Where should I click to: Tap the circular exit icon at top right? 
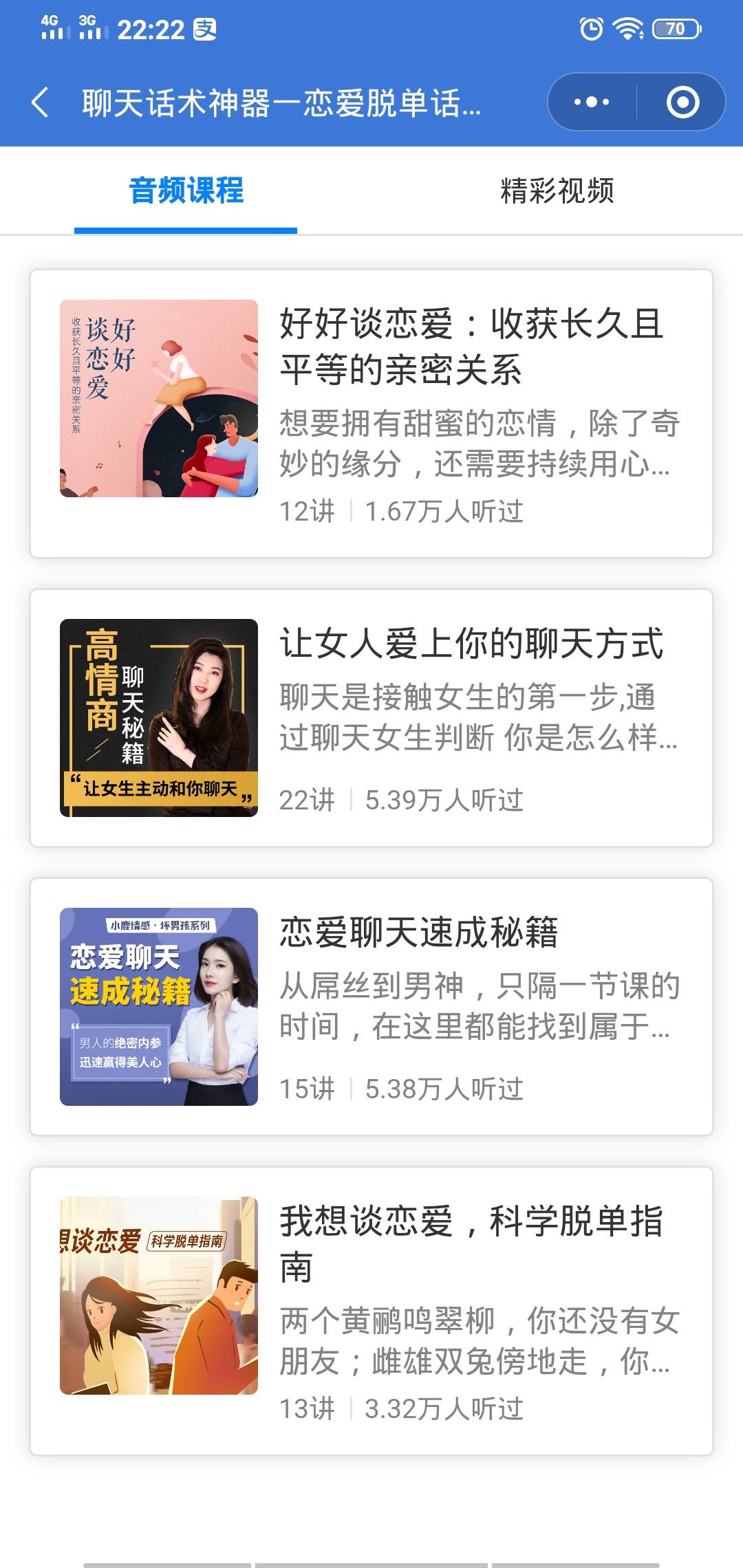[x=682, y=102]
